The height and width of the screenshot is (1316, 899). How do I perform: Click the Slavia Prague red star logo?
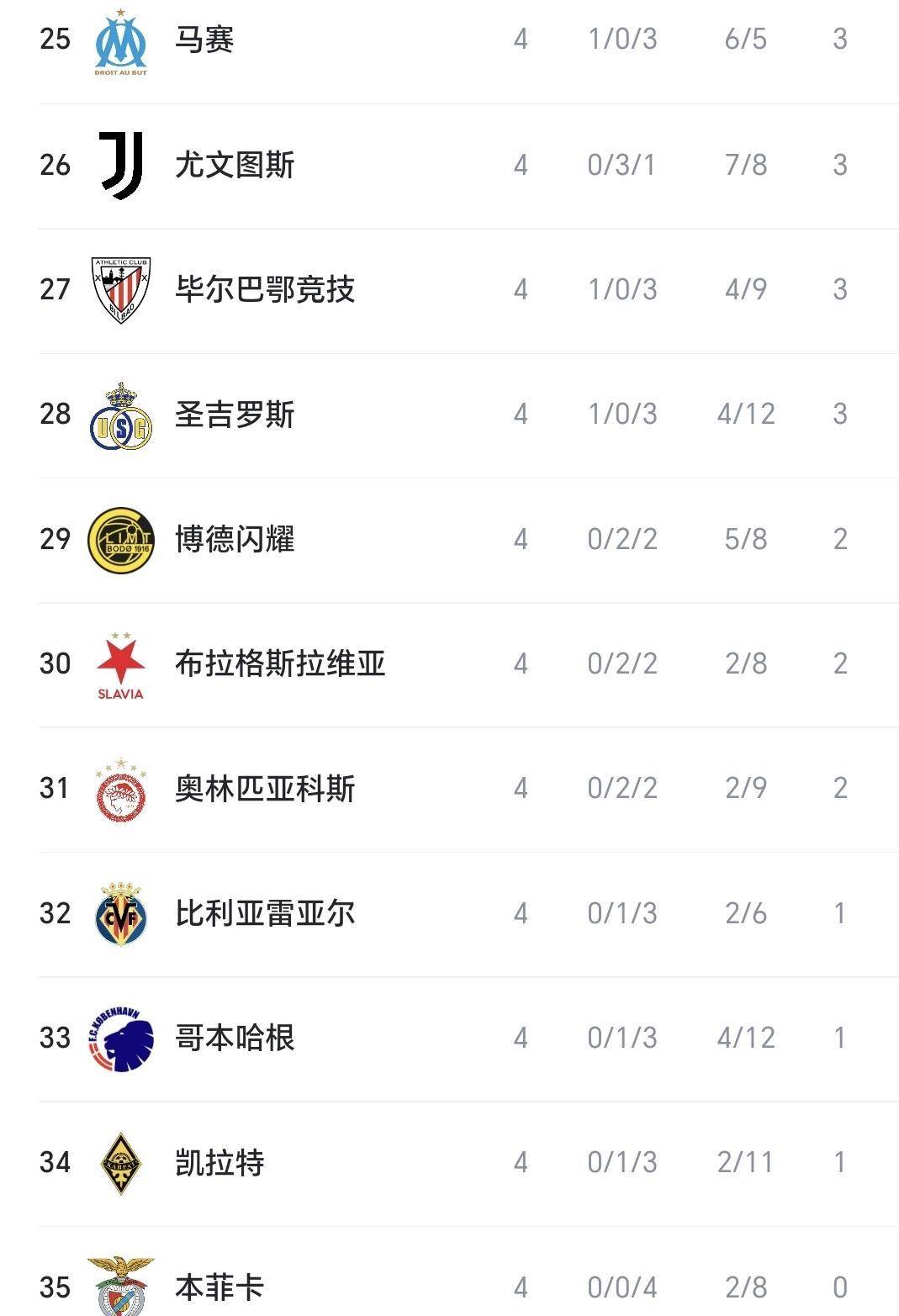(120, 663)
